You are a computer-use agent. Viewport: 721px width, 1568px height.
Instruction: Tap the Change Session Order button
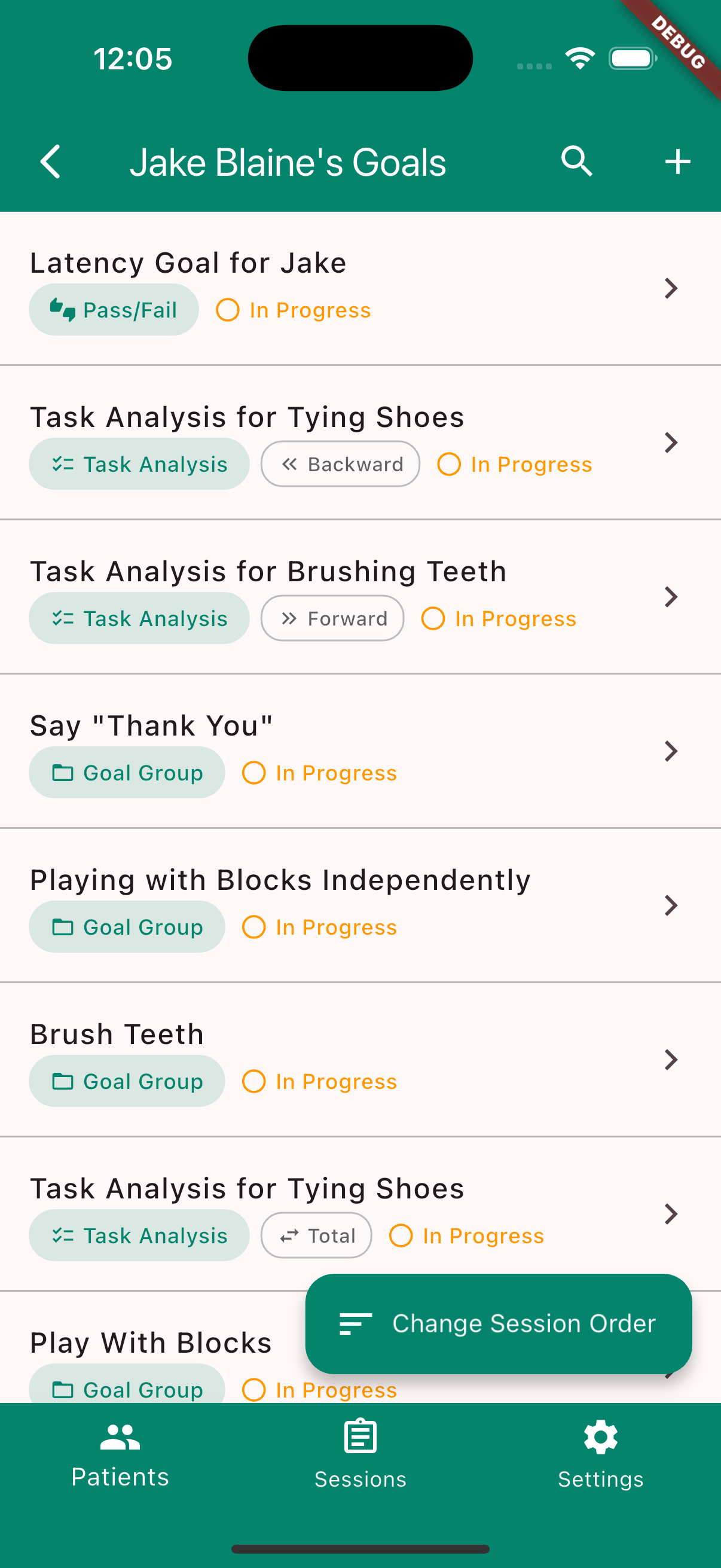click(499, 1323)
